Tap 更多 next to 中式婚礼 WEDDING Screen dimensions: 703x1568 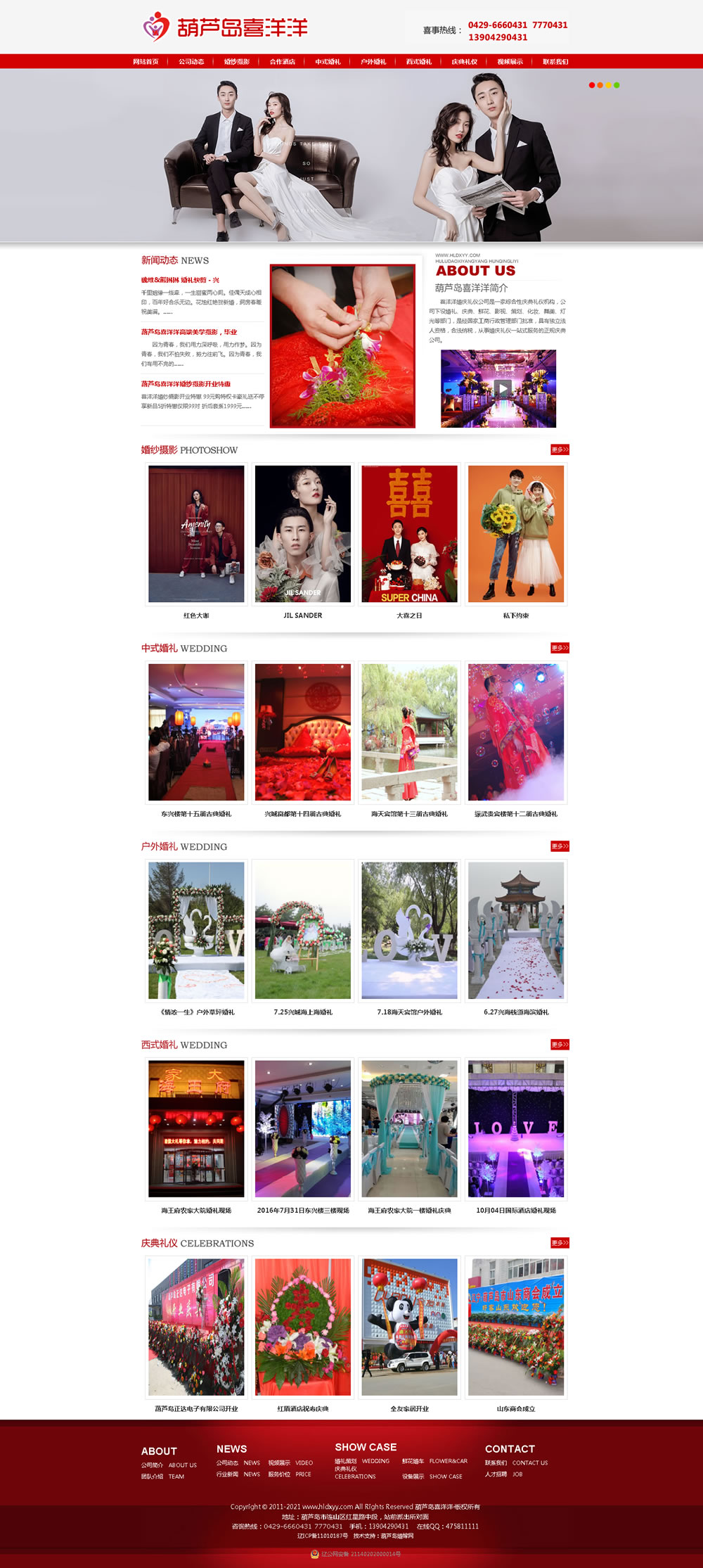(x=560, y=648)
